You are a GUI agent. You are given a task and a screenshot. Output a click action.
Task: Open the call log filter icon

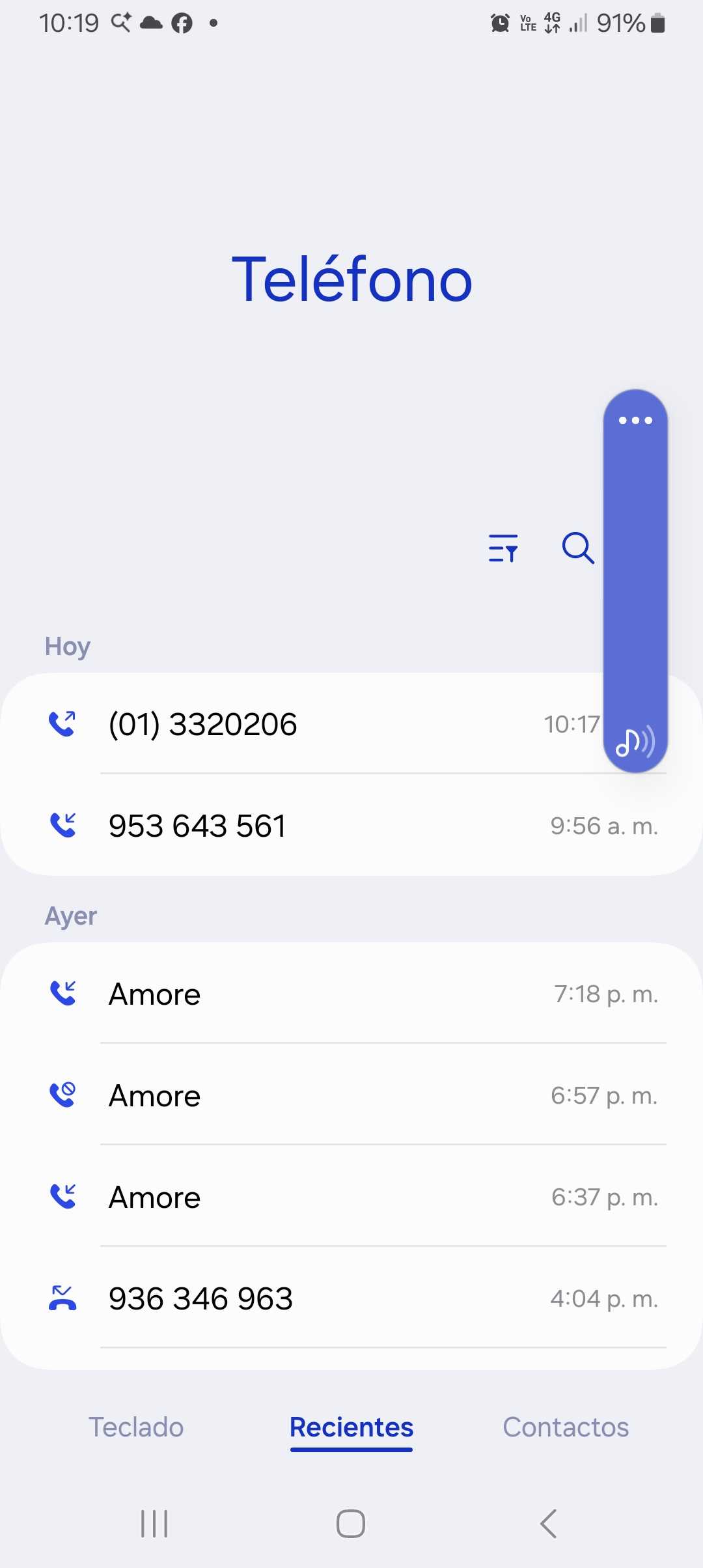click(x=503, y=548)
